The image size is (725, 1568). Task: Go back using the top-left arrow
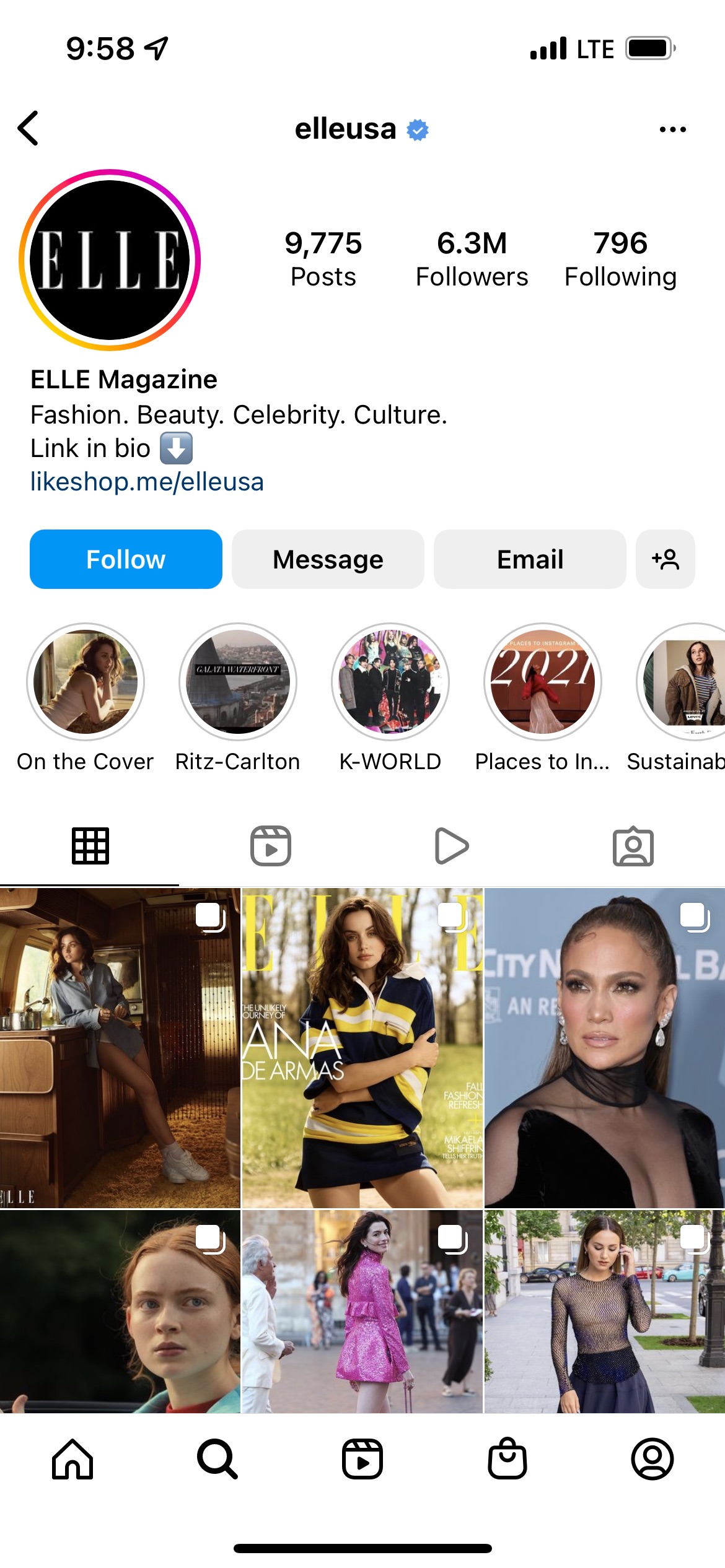(x=29, y=129)
